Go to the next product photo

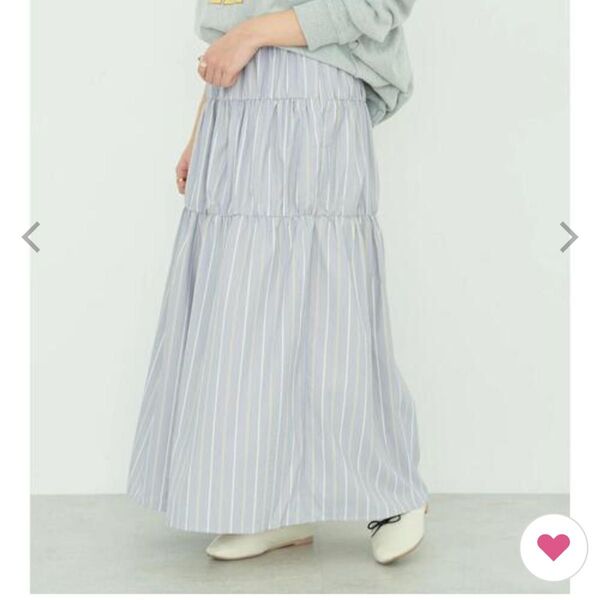568,237
